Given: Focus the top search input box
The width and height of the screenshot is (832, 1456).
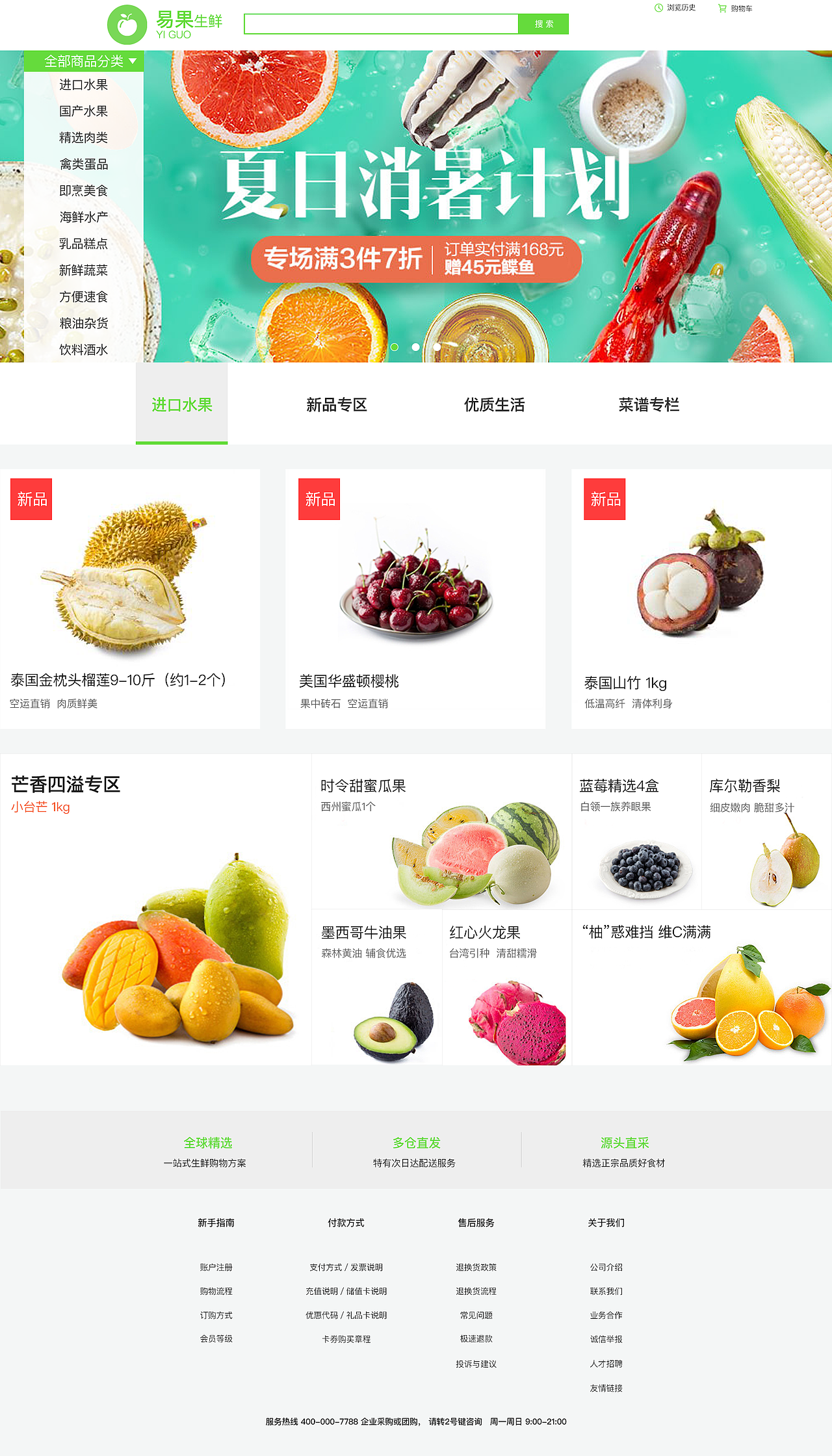Looking at the screenshot, I should pyautogui.click(x=381, y=24).
